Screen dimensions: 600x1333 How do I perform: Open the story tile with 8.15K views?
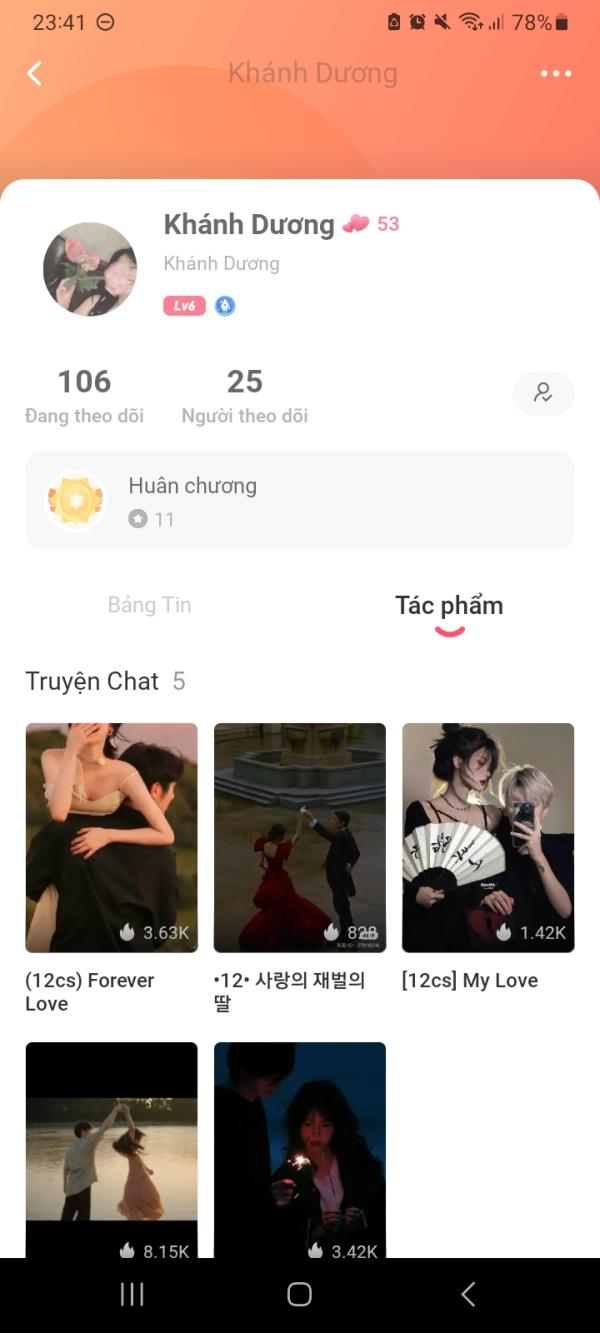tap(111, 1150)
